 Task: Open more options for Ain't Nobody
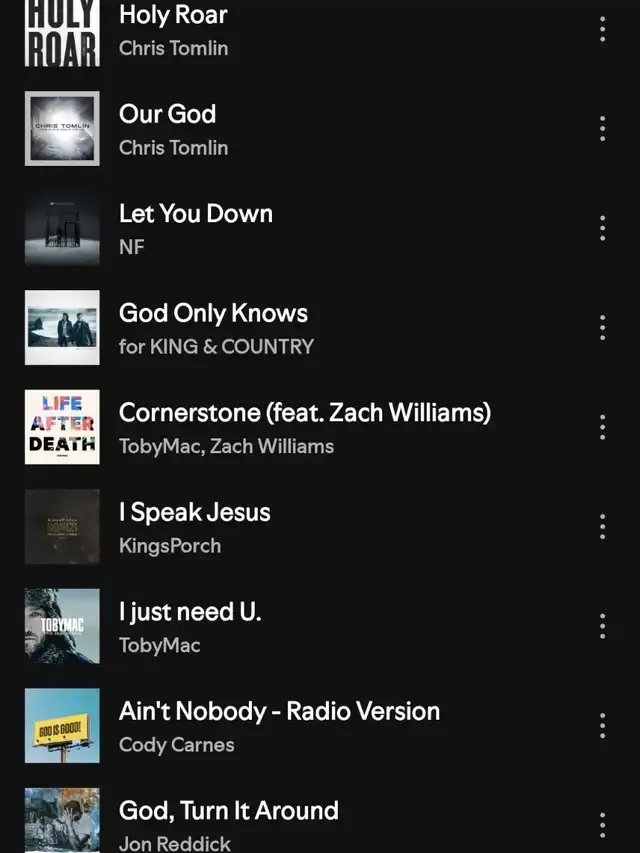pos(602,725)
